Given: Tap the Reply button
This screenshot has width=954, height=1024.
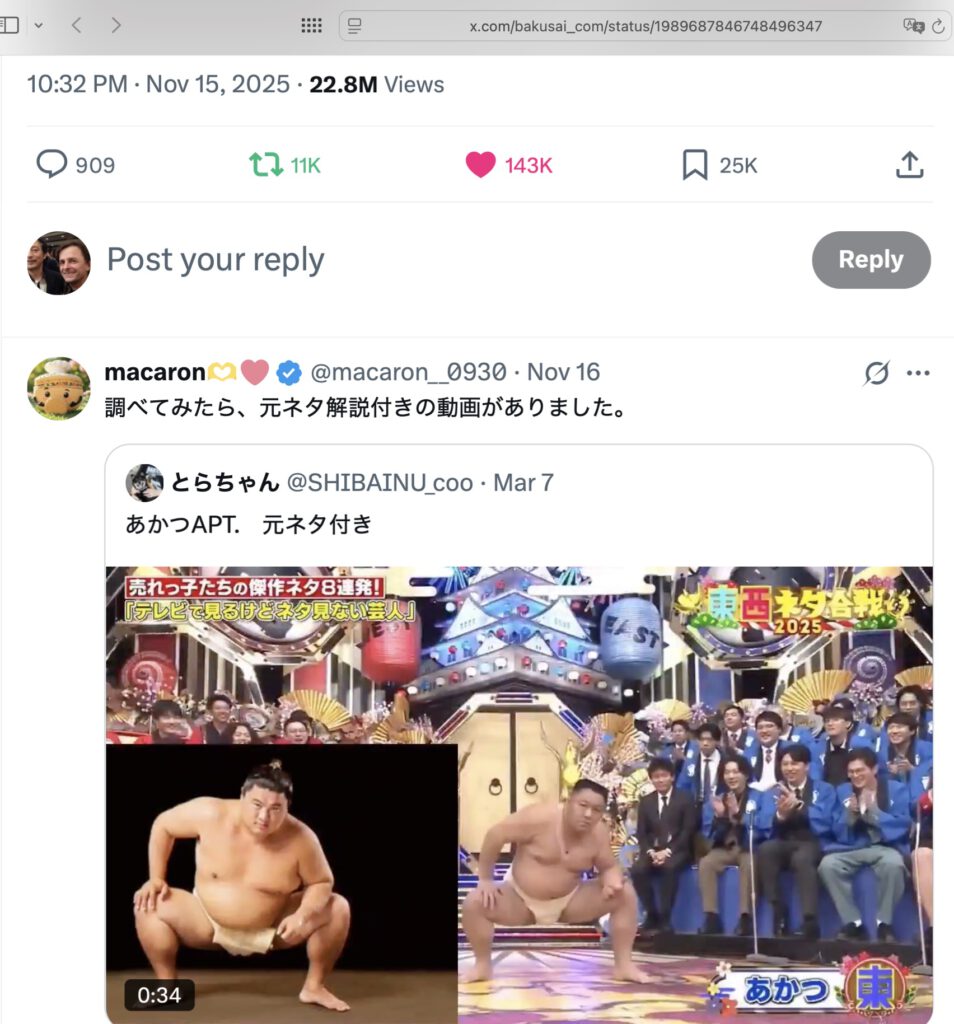Looking at the screenshot, I should tap(870, 260).
